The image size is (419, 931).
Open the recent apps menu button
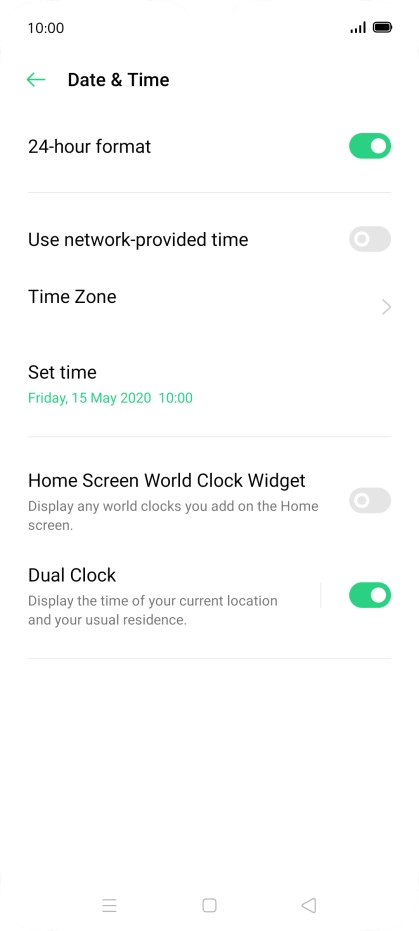click(x=109, y=905)
